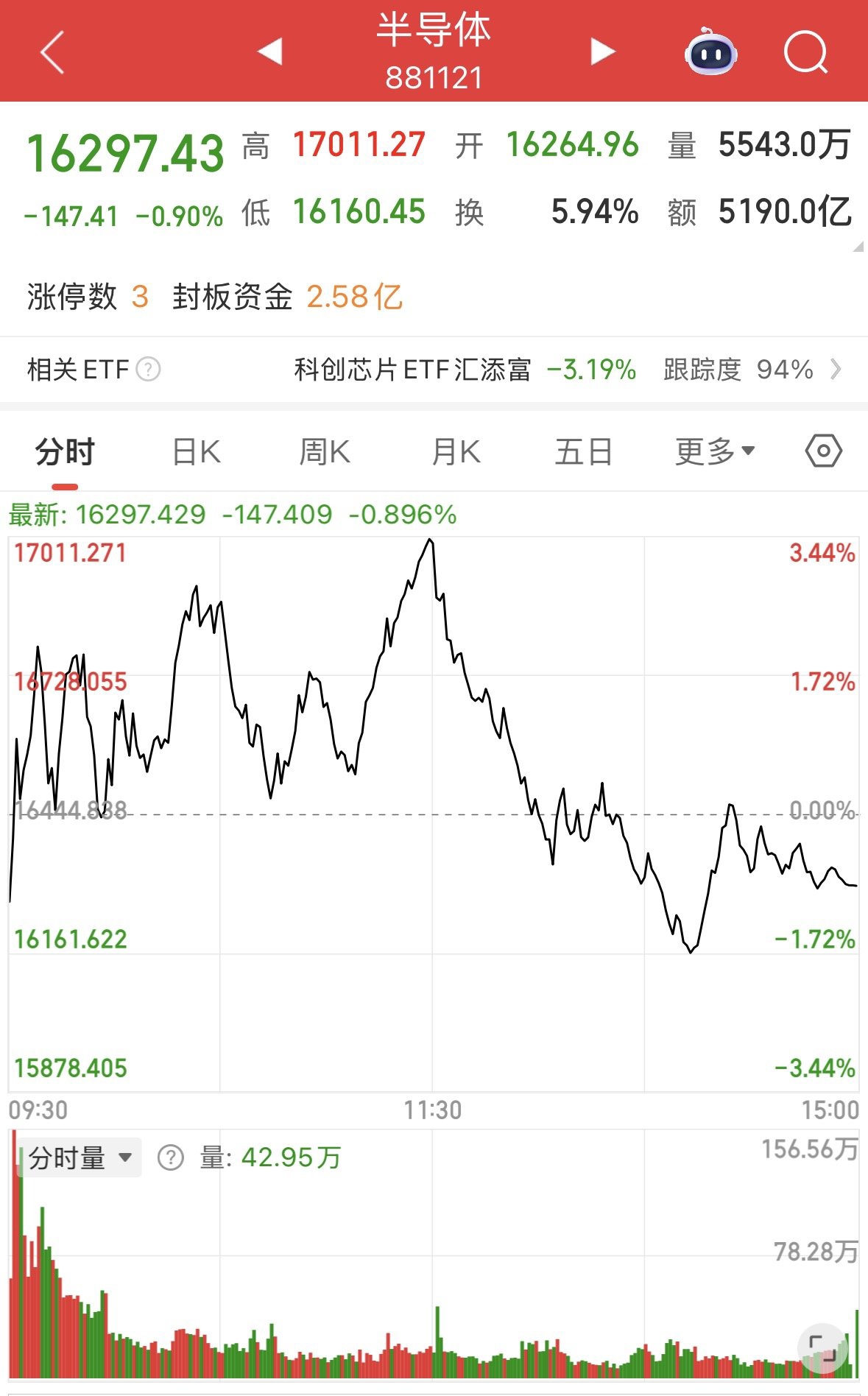The height and width of the screenshot is (1396, 868).
Task: Switch to the 周K tab
Action: point(325,451)
